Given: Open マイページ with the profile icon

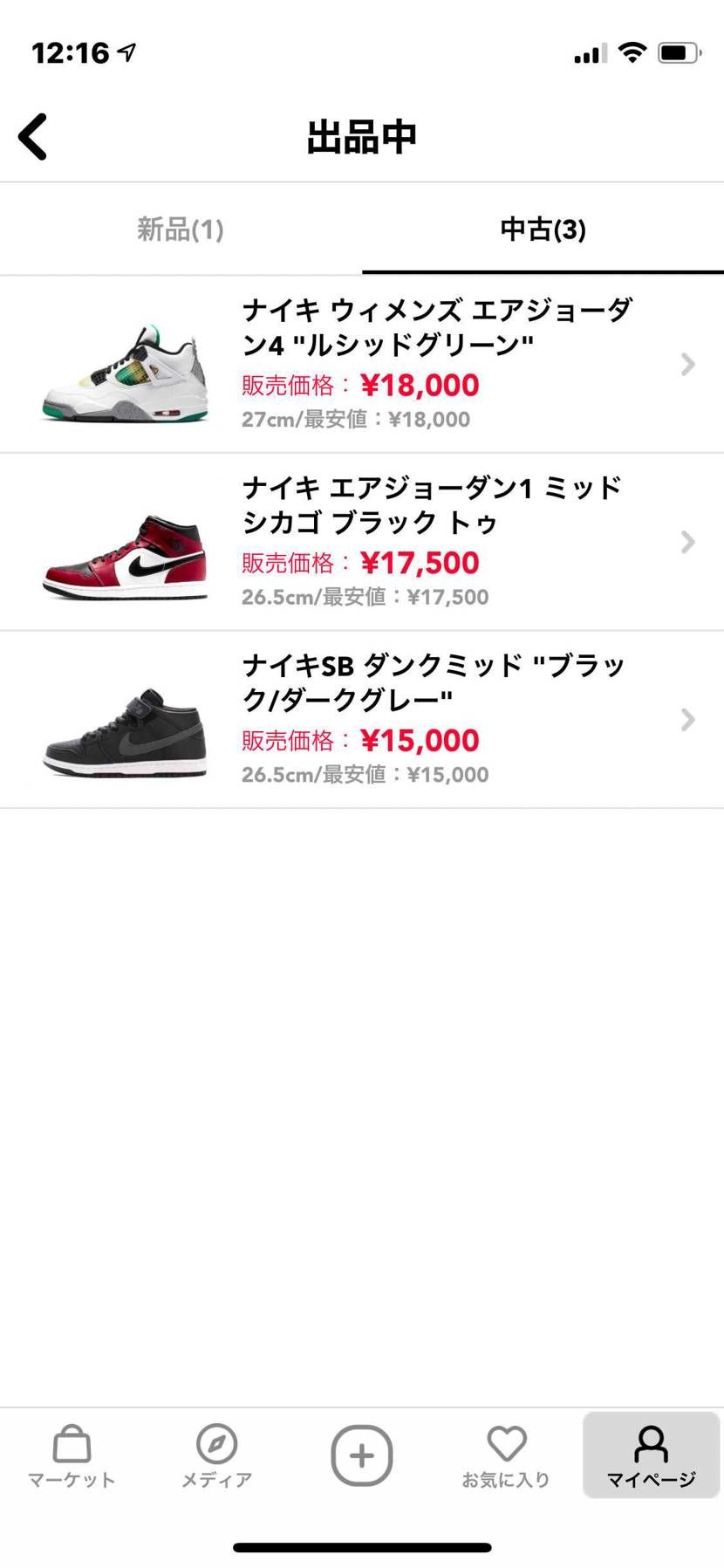Looking at the screenshot, I should [651, 1455].
